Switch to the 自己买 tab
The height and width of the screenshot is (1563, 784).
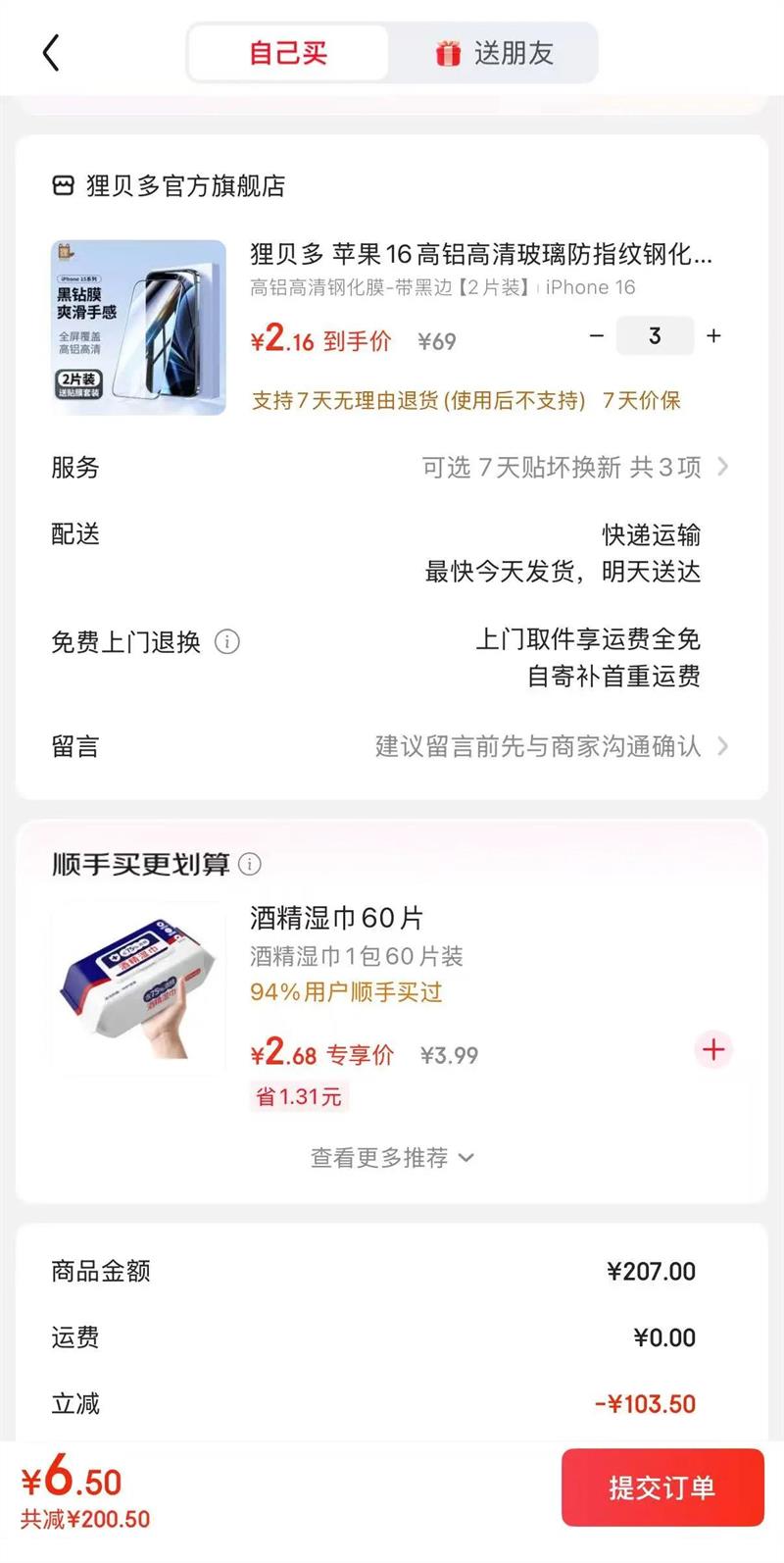pyautogui.click(x=288, y=53)
